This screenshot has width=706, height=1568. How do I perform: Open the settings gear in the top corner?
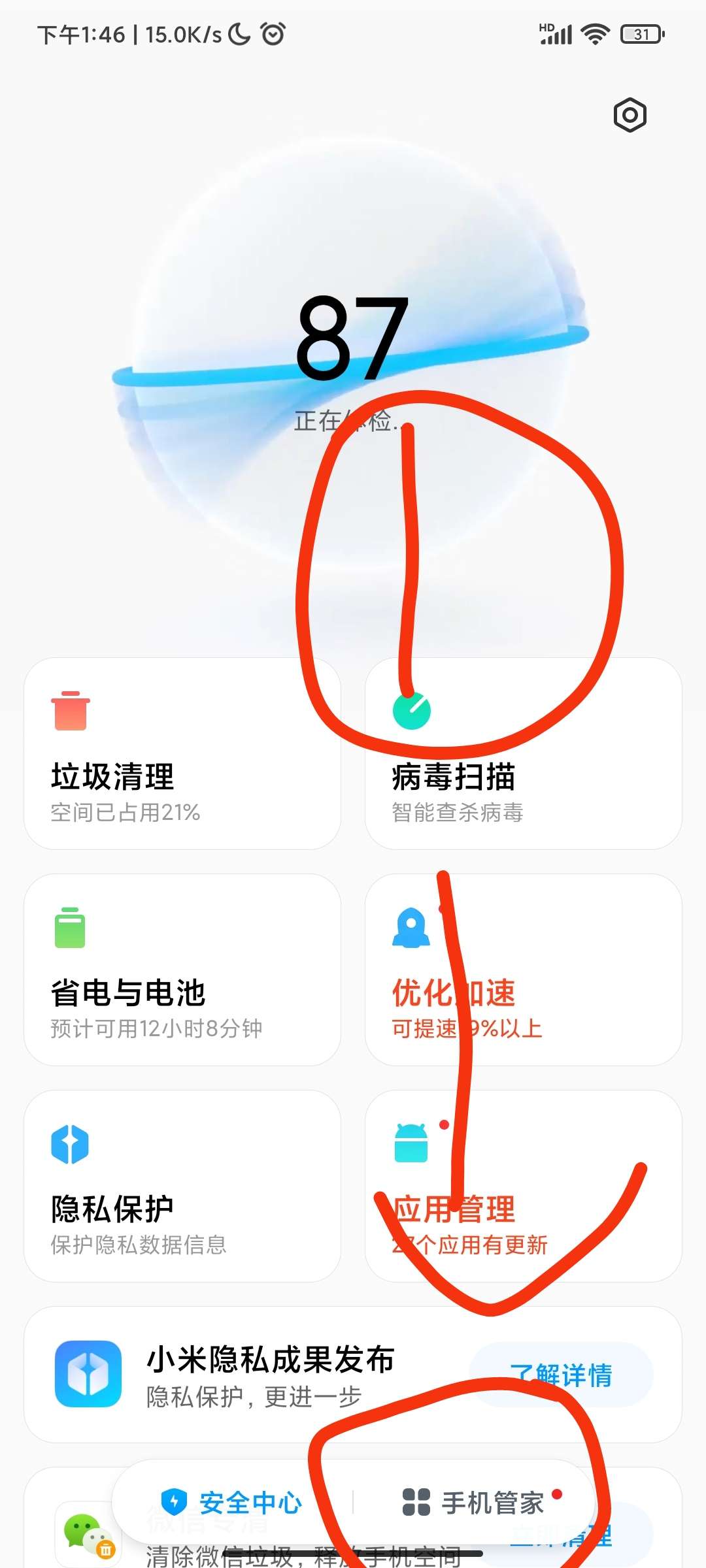pos(630,115)
